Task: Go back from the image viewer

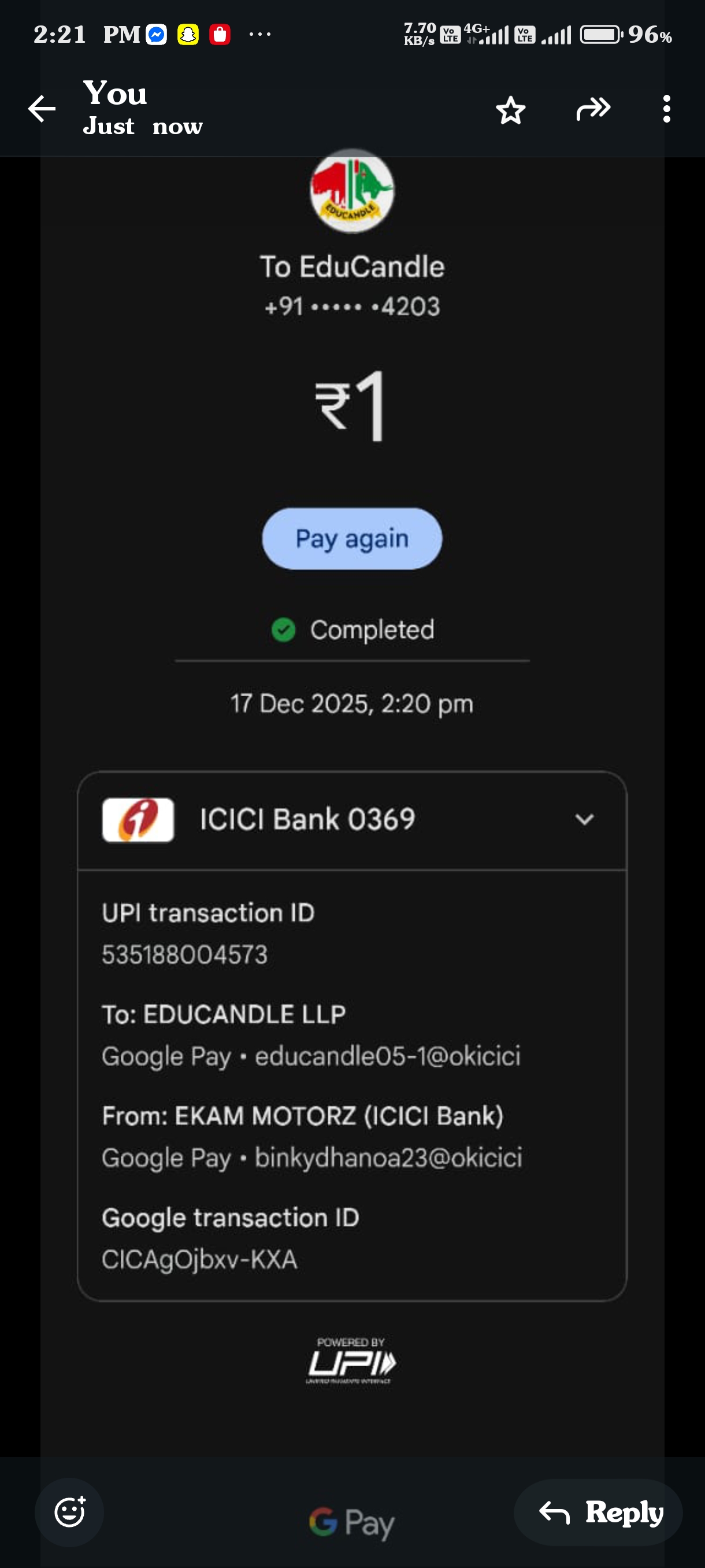Action: click(42, 110)
